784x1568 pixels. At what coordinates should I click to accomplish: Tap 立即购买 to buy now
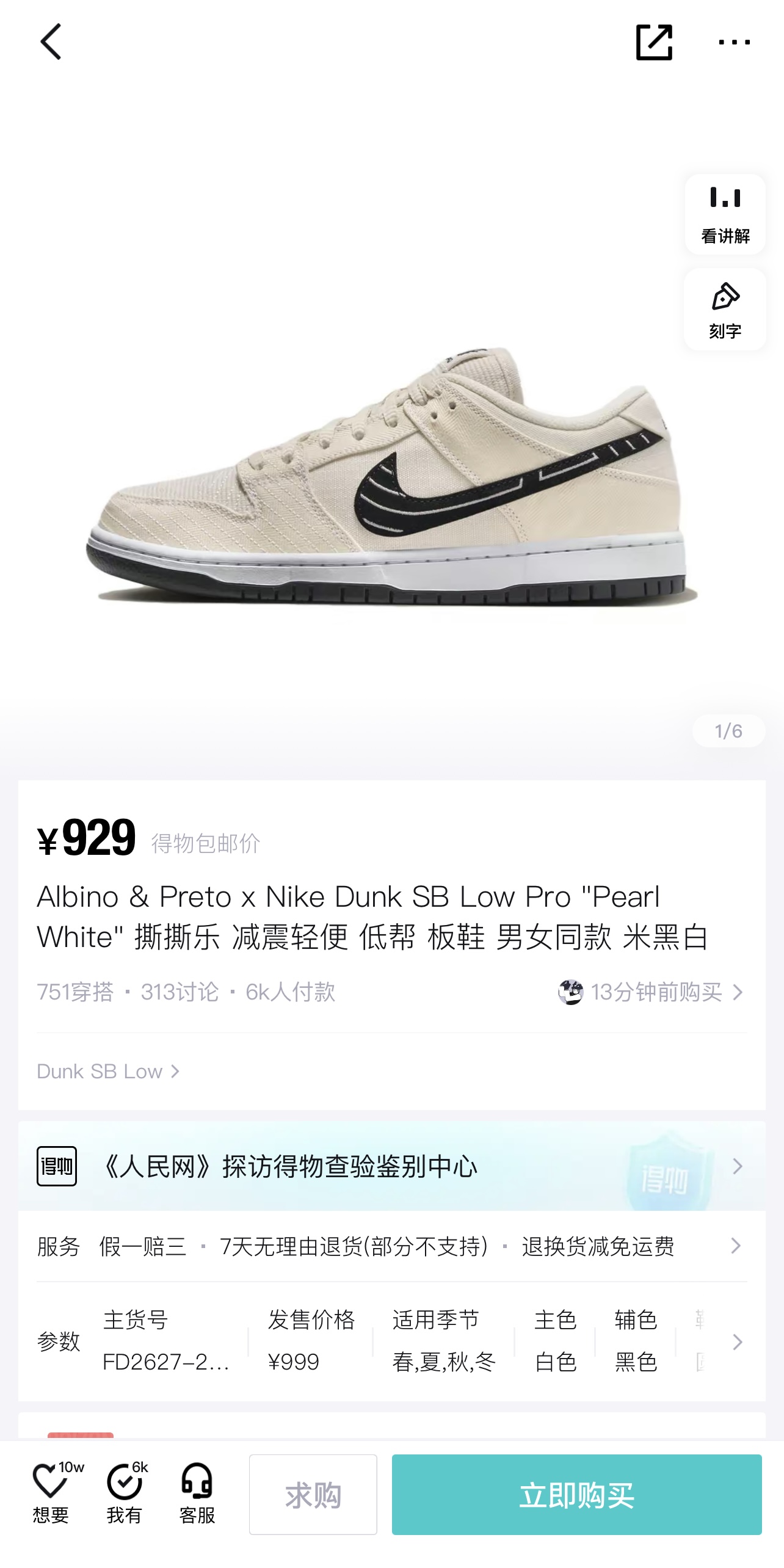(577, 1495)
